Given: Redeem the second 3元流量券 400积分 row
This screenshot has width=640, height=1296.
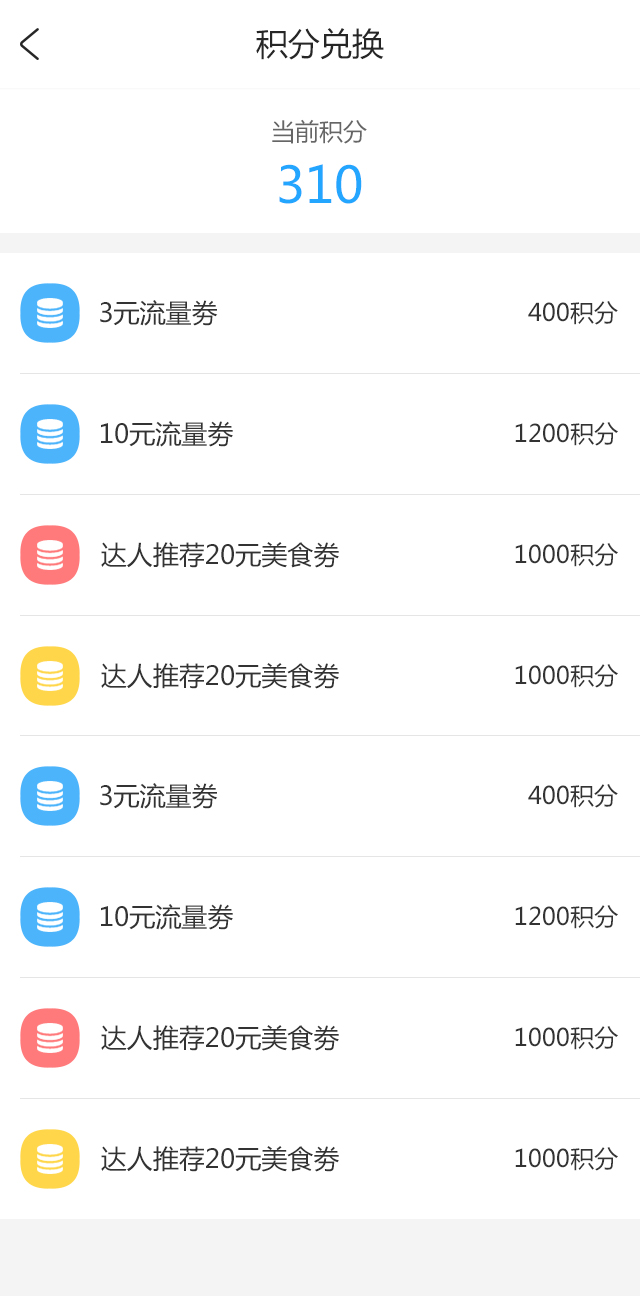Looking at the screenshot, I should (320, 796).
